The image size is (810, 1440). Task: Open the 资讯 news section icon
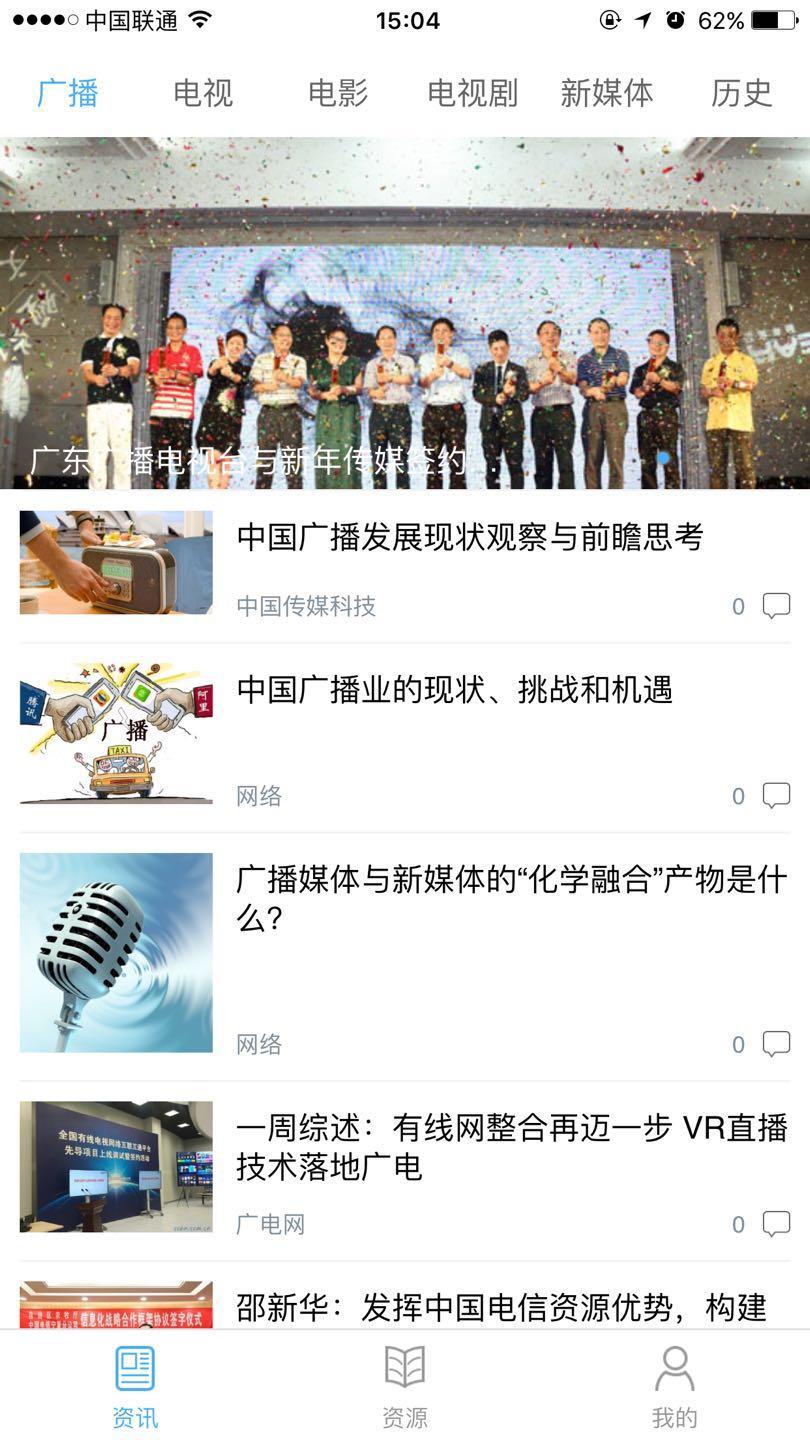pos(135,1380)
